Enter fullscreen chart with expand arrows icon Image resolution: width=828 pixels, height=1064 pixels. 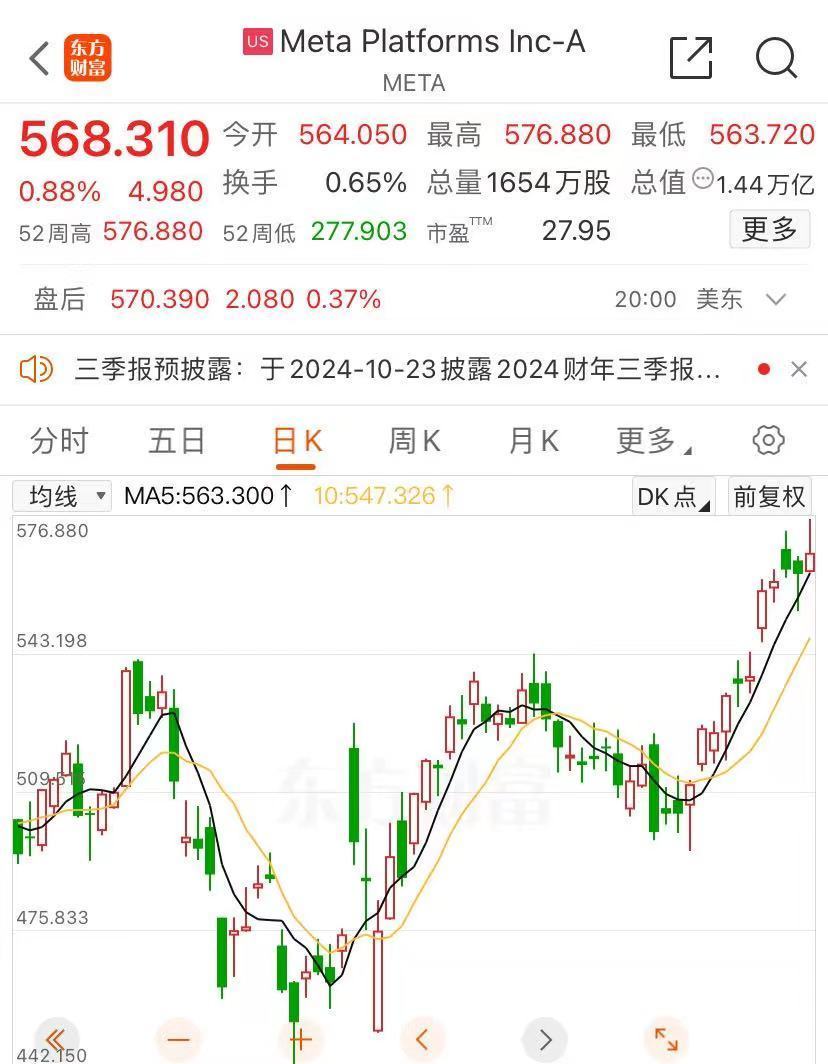tap(669, 1040)
